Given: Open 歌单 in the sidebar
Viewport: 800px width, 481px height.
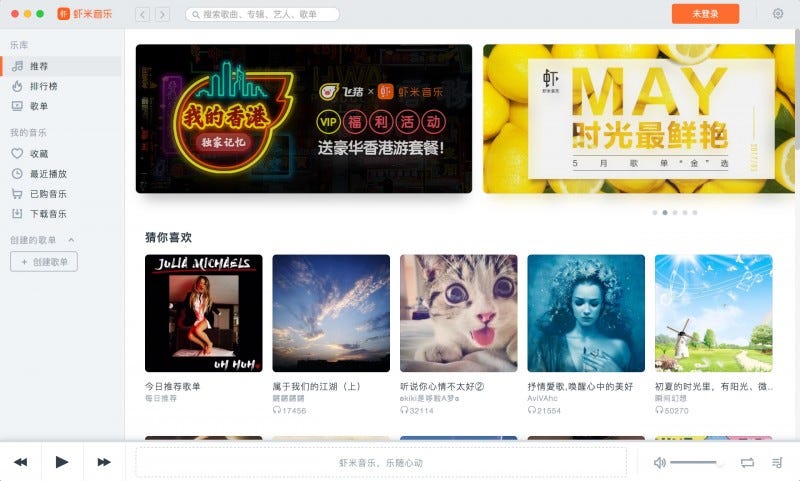Looking at the screenshot, I should click(38, 106).
